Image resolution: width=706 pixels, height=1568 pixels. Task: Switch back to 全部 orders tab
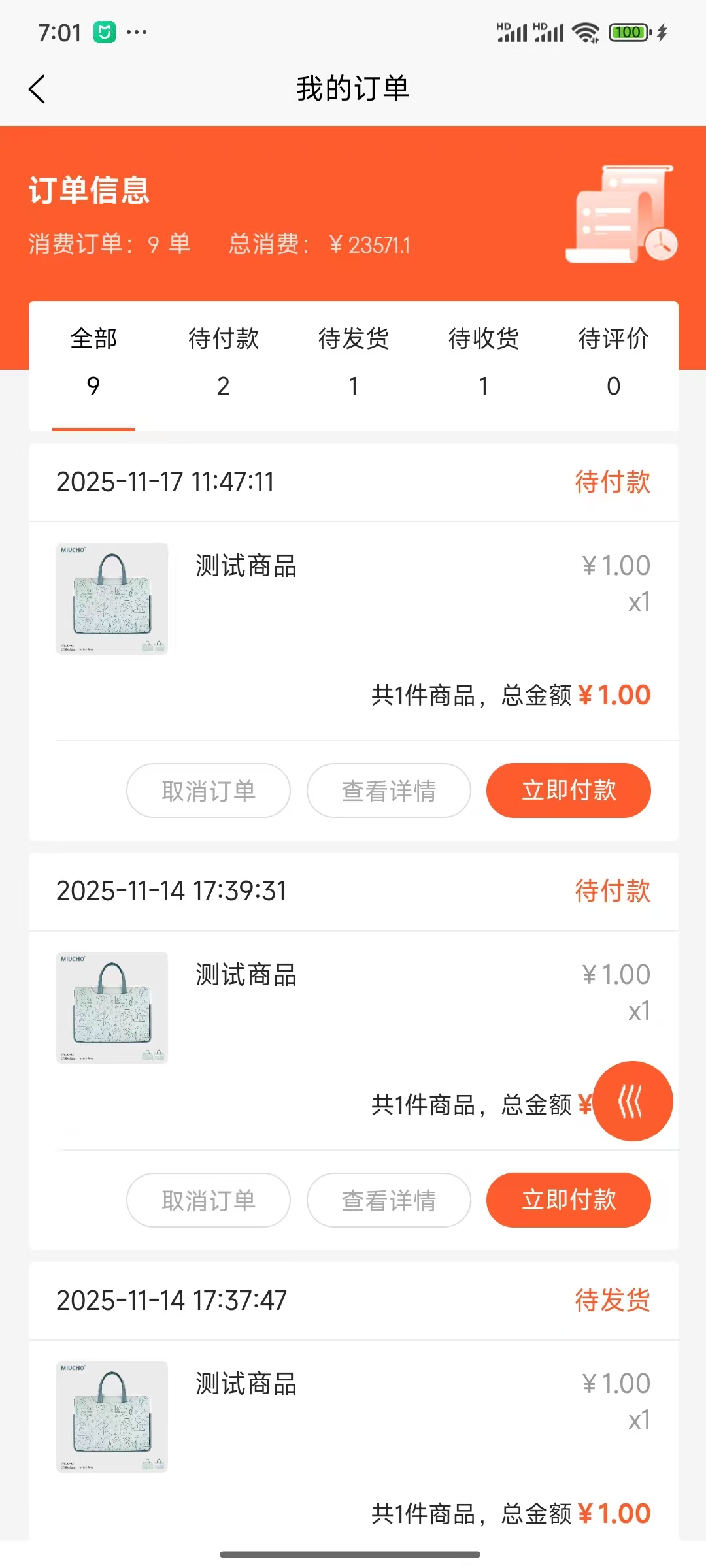[x=93, y=363]
